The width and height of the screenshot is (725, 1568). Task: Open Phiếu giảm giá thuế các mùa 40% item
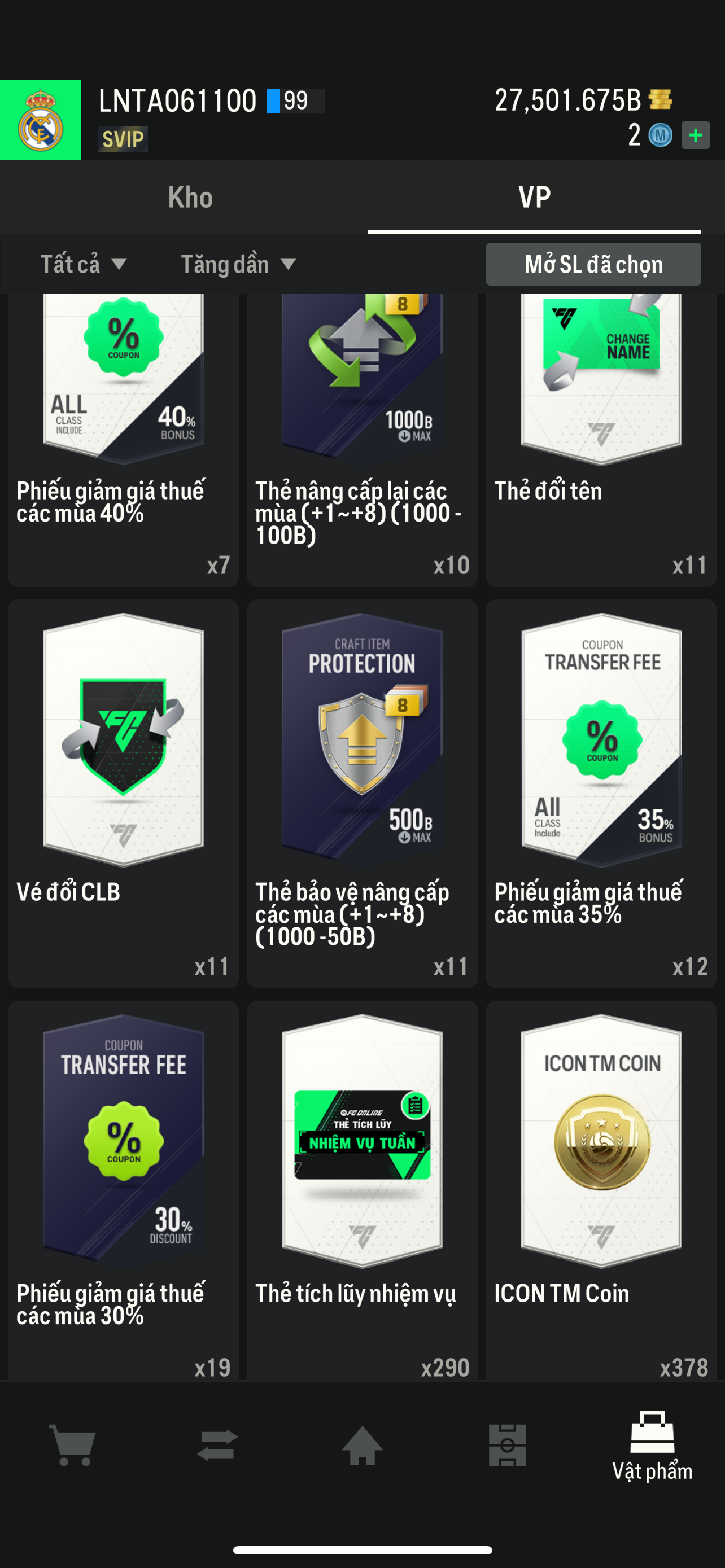coord(123,438)
